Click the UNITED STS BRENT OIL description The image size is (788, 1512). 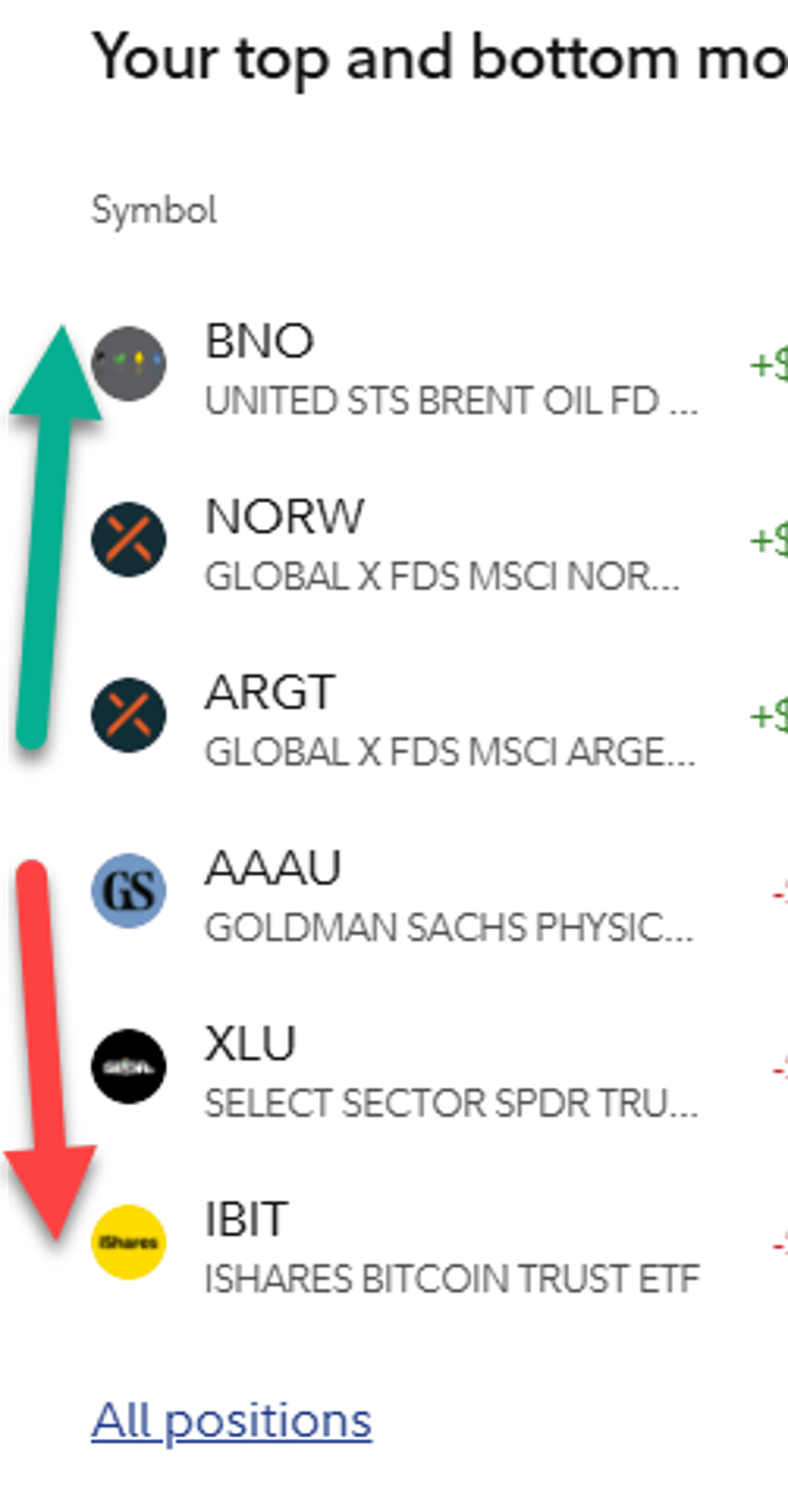point(453,402)
